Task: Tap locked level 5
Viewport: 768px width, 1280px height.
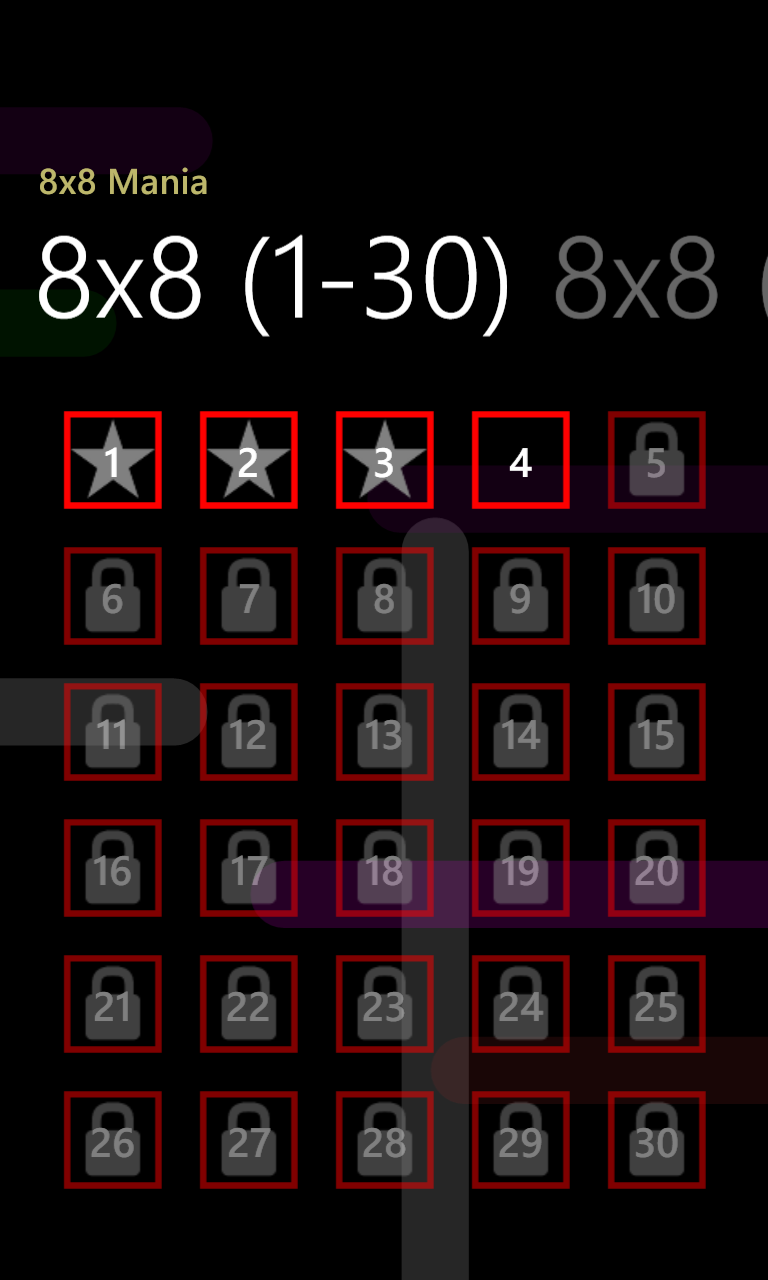Action: tap(657, 460)
